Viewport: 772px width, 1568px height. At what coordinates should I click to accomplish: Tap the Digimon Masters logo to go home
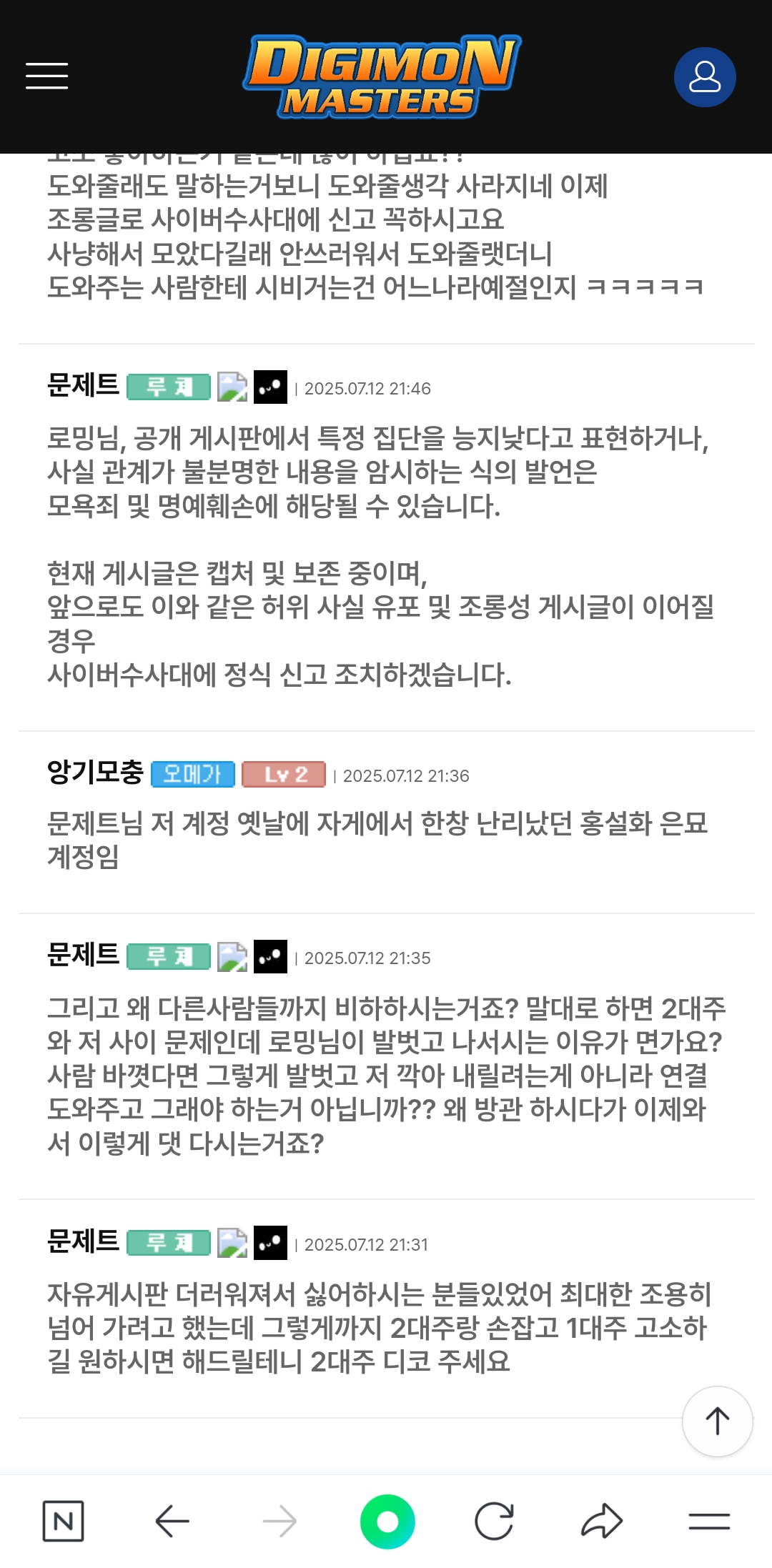382,76
